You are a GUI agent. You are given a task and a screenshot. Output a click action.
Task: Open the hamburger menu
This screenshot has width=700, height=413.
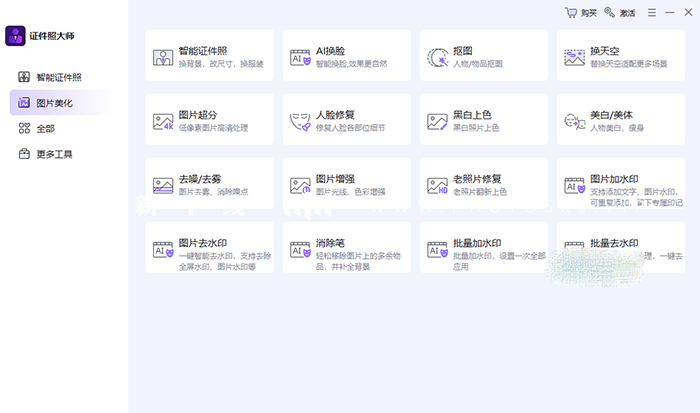pyautogui.click(x=651, y=13)
